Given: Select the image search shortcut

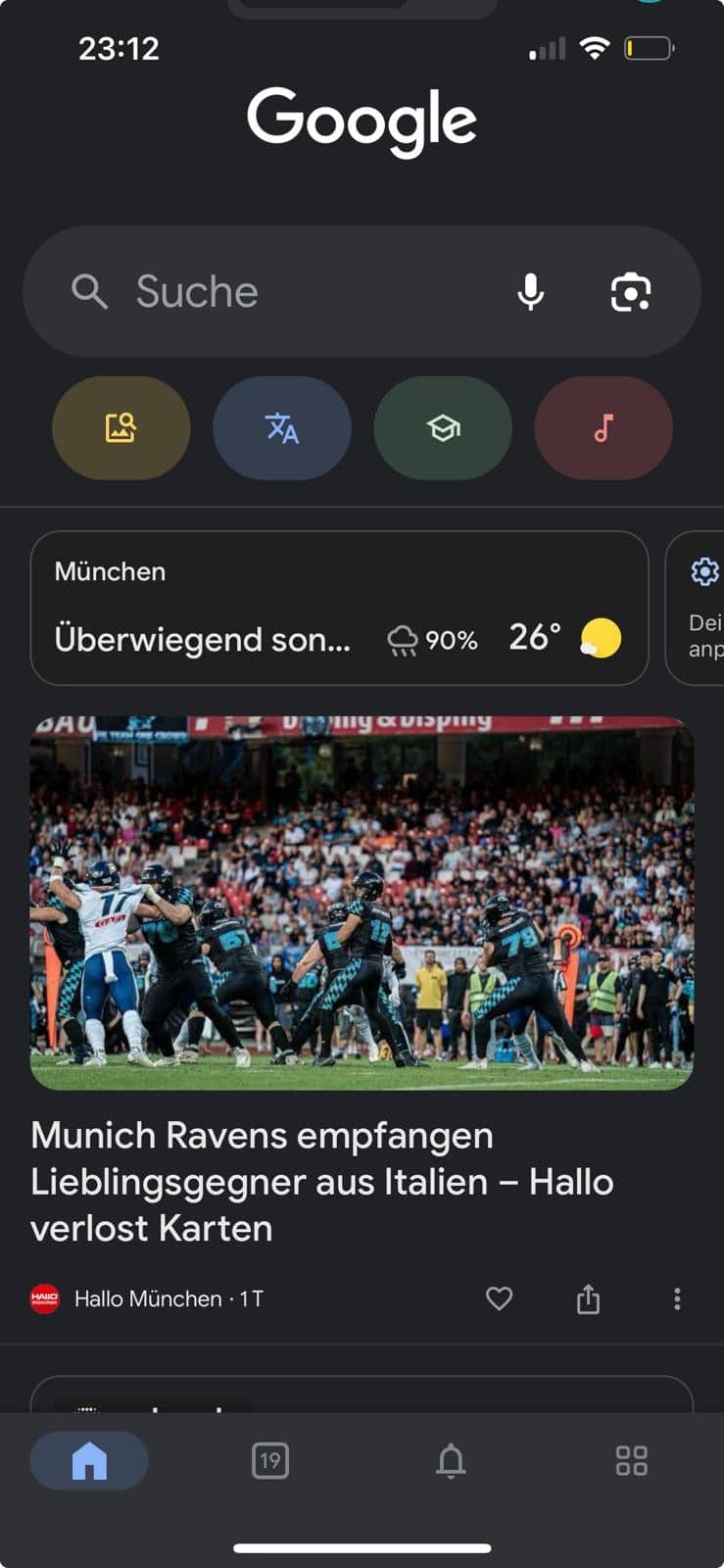Looking at the screenshot, I should (121, 428).
